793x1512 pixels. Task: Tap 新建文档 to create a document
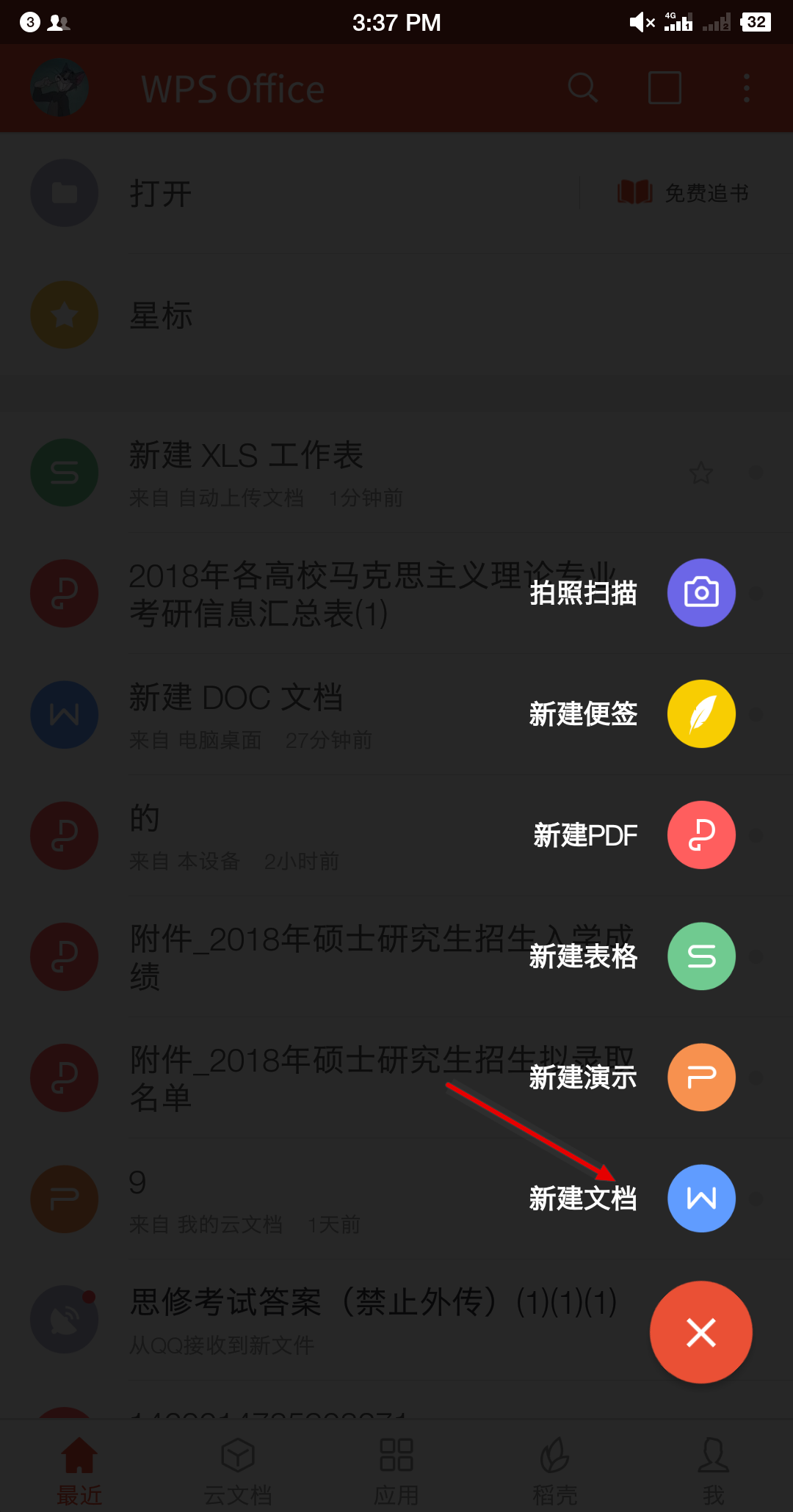pyautogui.click(x=700, y=1198)
